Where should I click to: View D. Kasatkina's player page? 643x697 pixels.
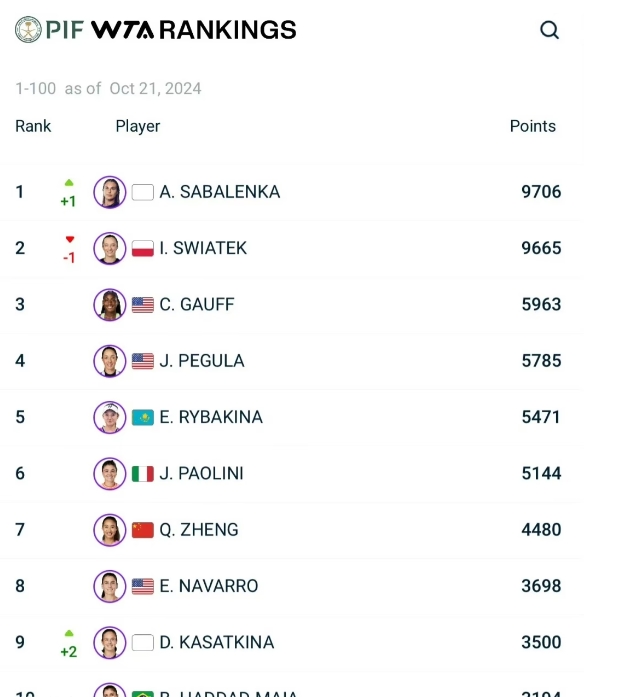pyautogui.click(x=216, y=642)
